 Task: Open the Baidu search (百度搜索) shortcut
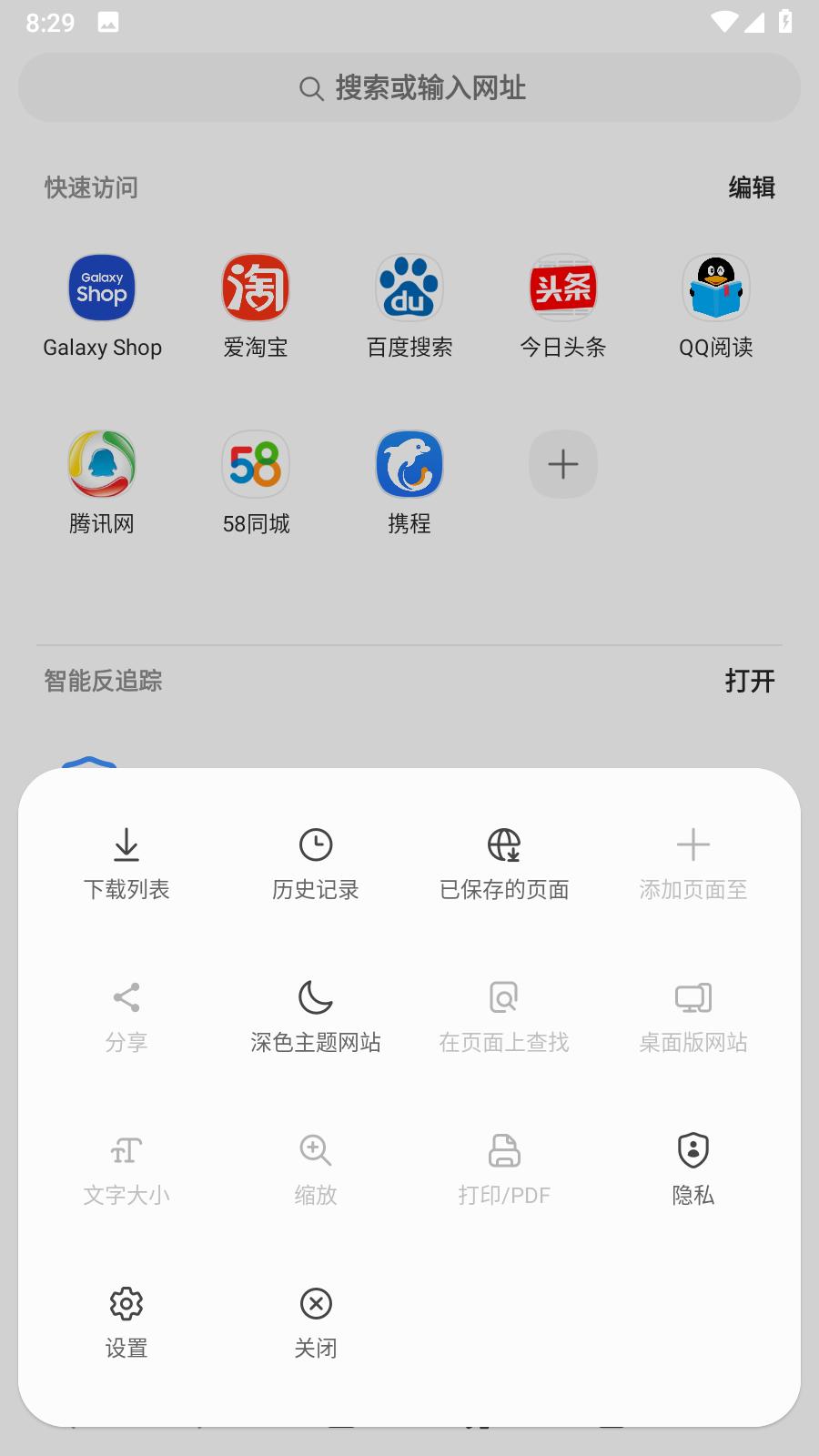tap(409, 307)
